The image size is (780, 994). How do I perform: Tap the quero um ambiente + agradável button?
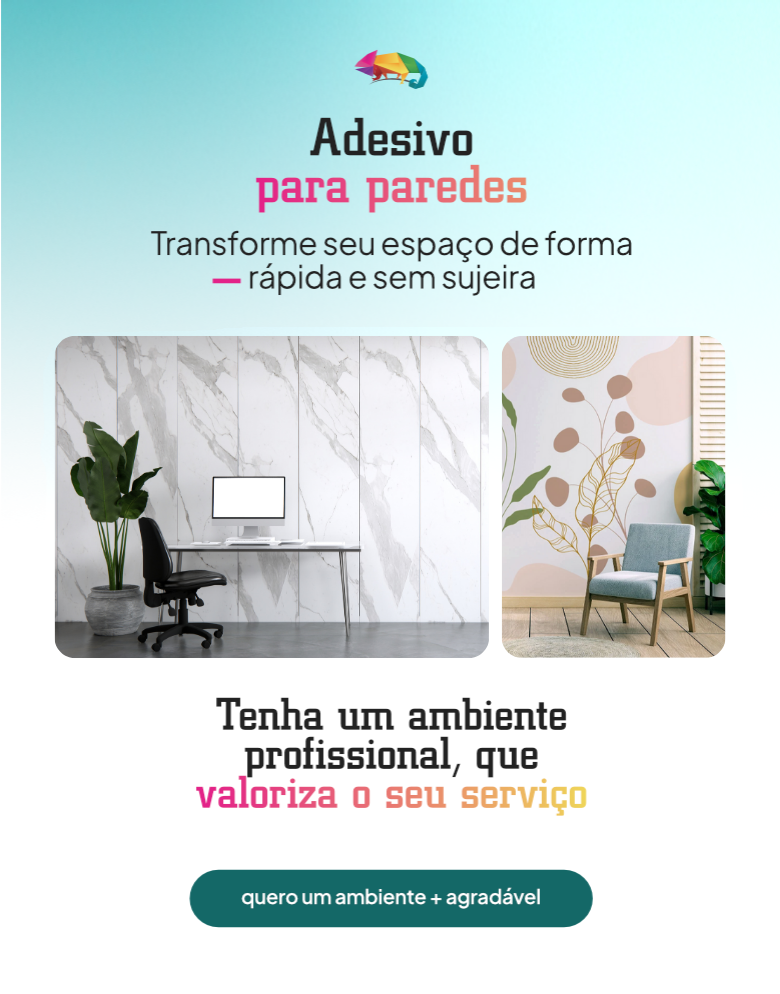click(391, 897)
